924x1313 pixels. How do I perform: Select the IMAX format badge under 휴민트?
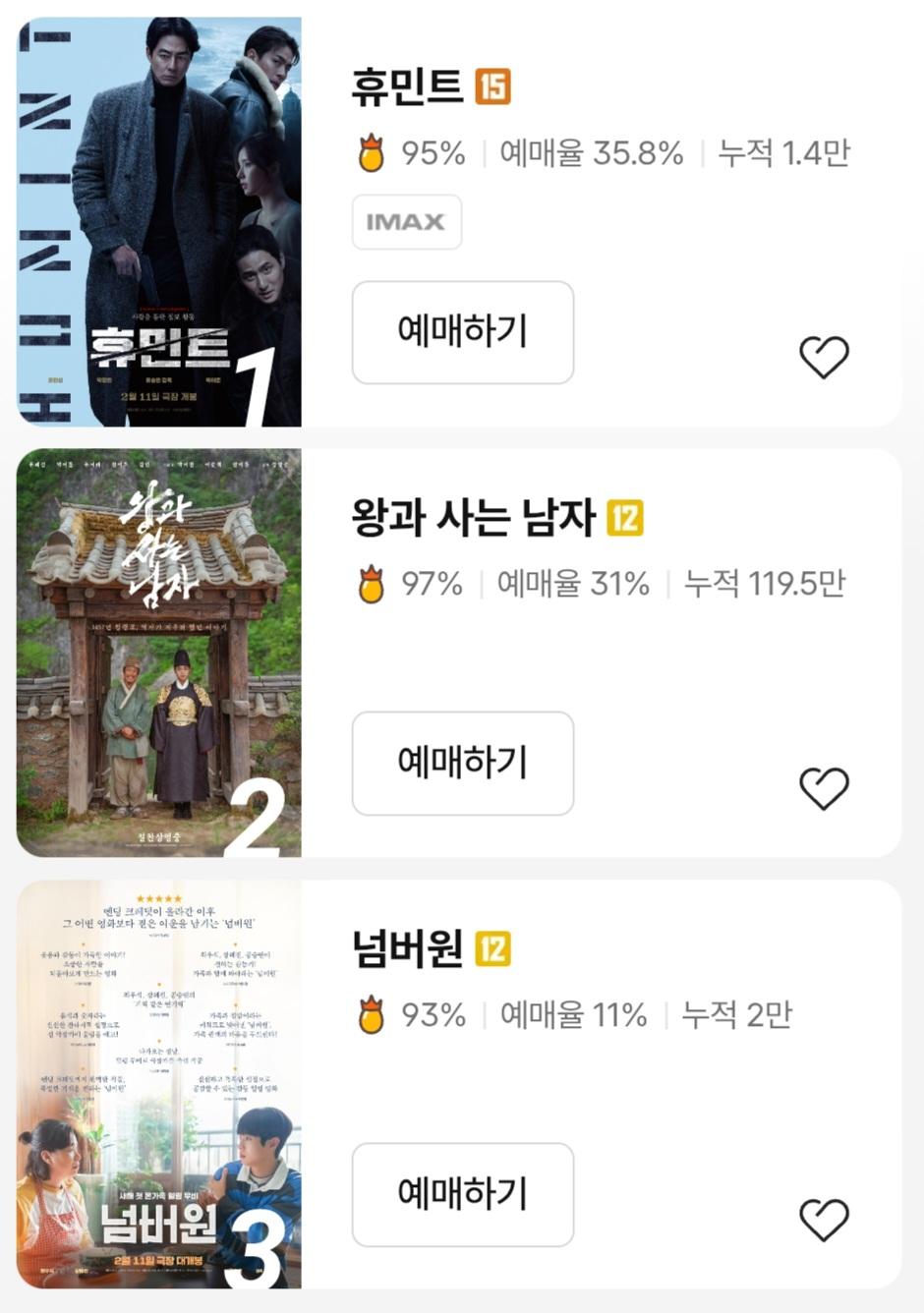click(406, 222)
